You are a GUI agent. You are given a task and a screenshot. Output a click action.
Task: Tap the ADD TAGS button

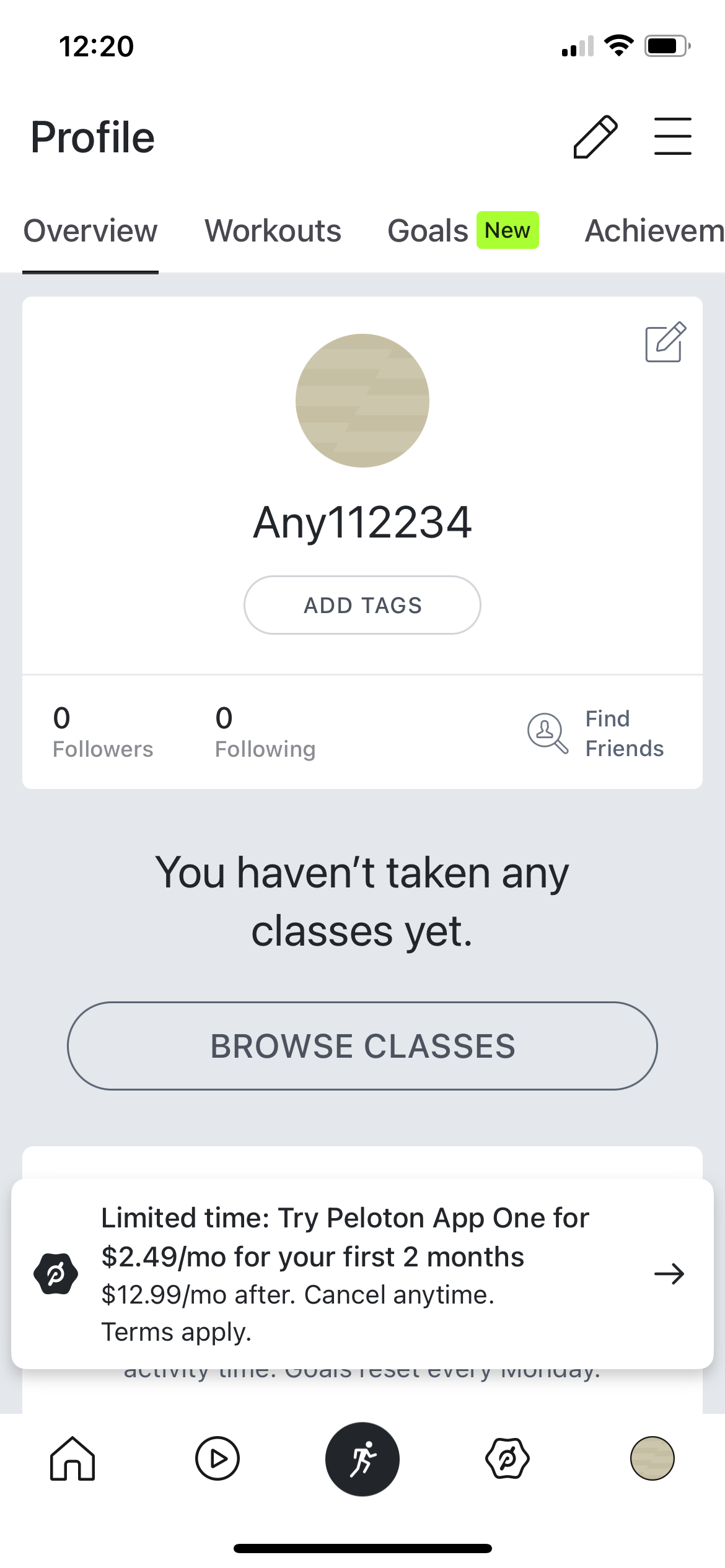[362, 605]
